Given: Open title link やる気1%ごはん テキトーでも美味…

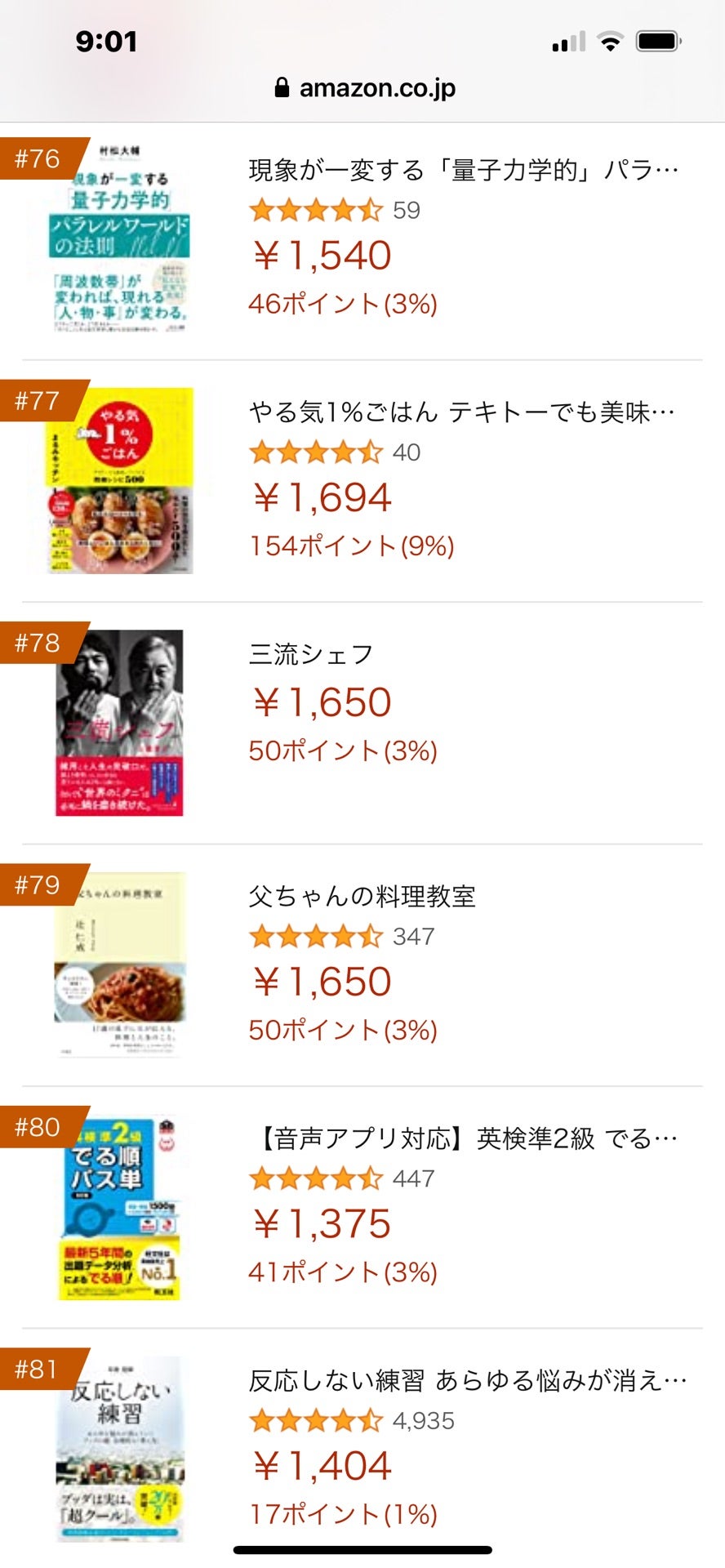Looking at the screenshot, I should (461, 412).
